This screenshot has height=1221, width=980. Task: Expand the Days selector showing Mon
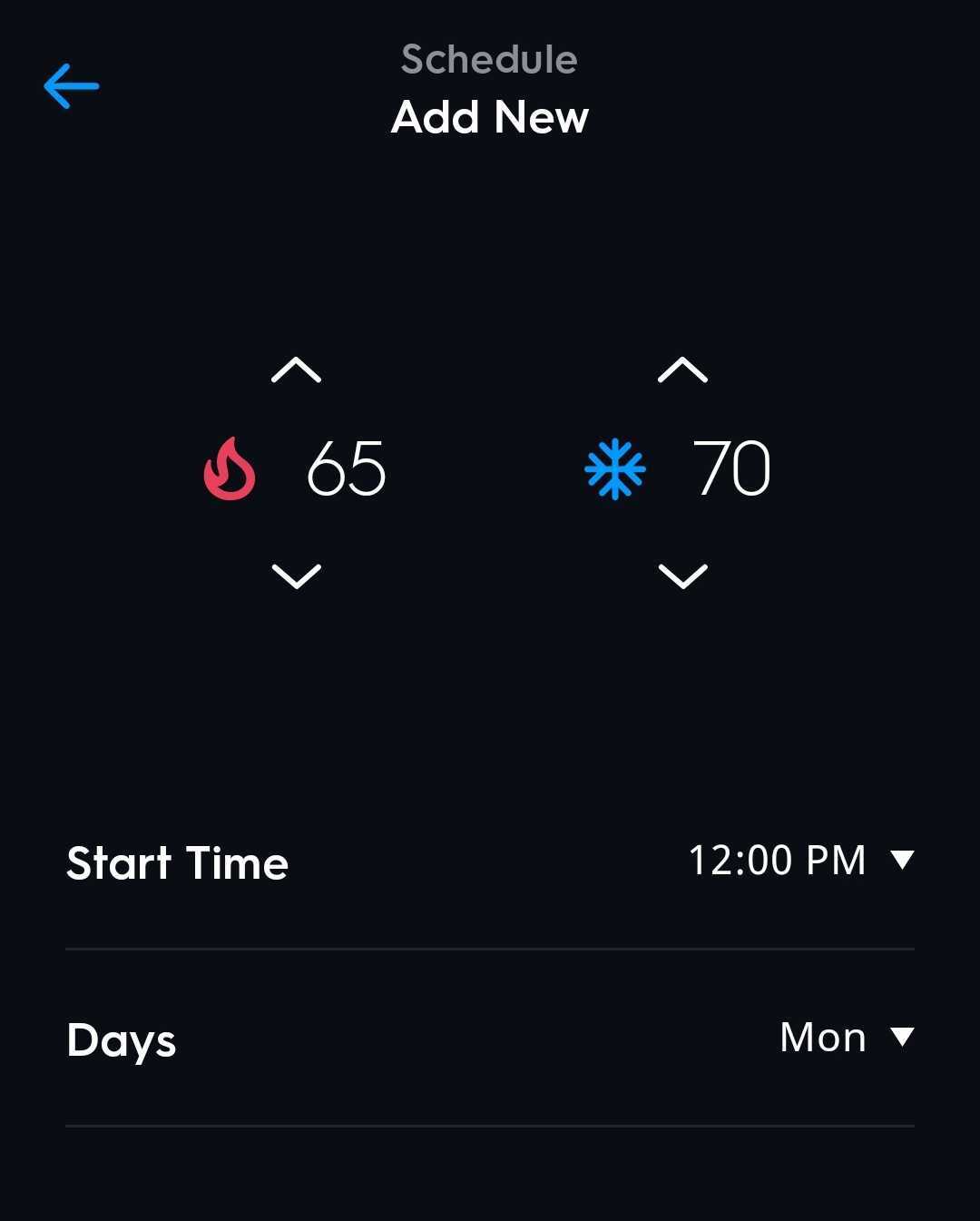coord(902,1038)
